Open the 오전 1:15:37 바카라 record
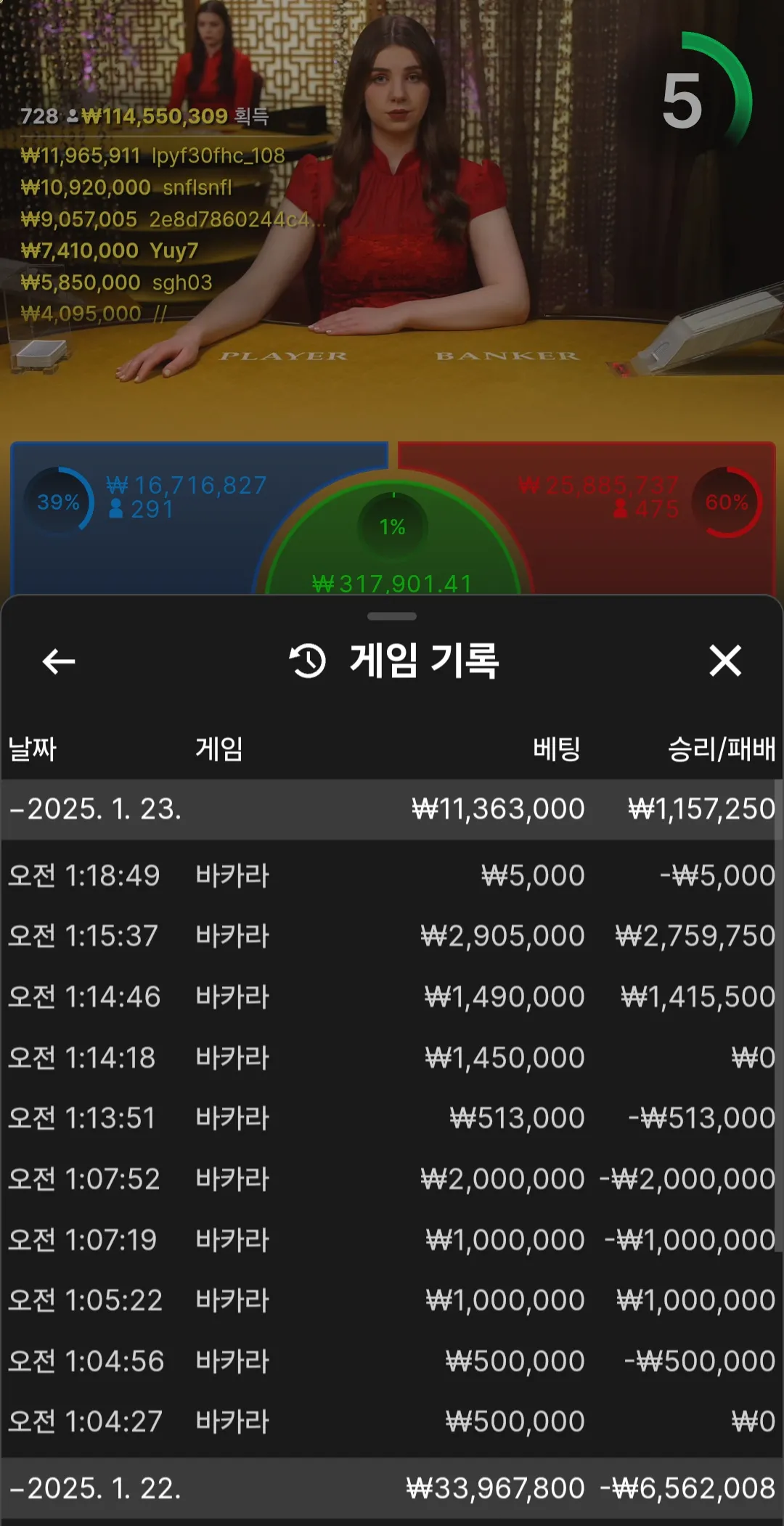This screenshot has width=784, height=1526. 391,936
